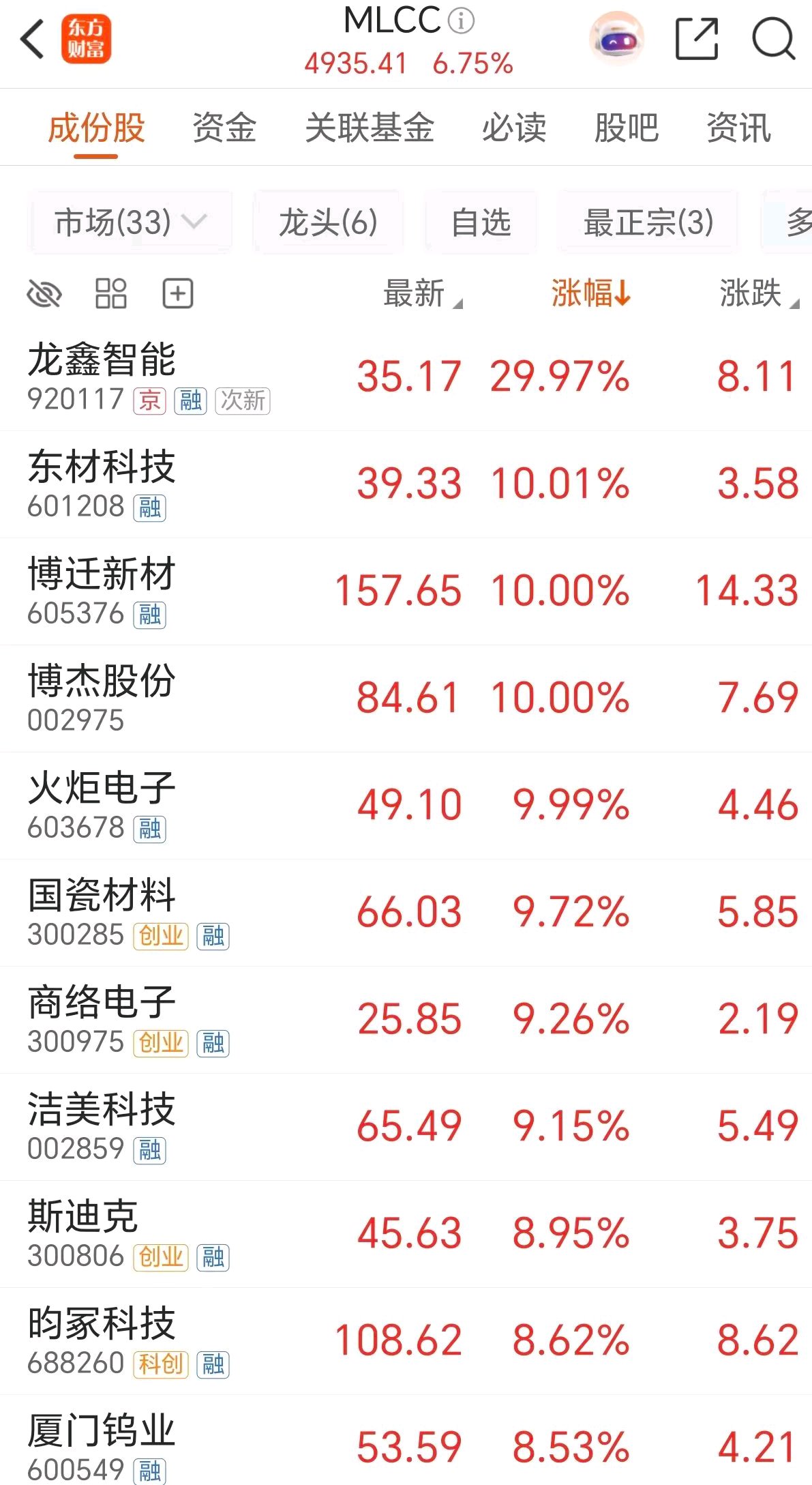Open the robot assistant avatar
This screenshot has width=812, height=1485.
pyautogui.click(x=617, y=39)
